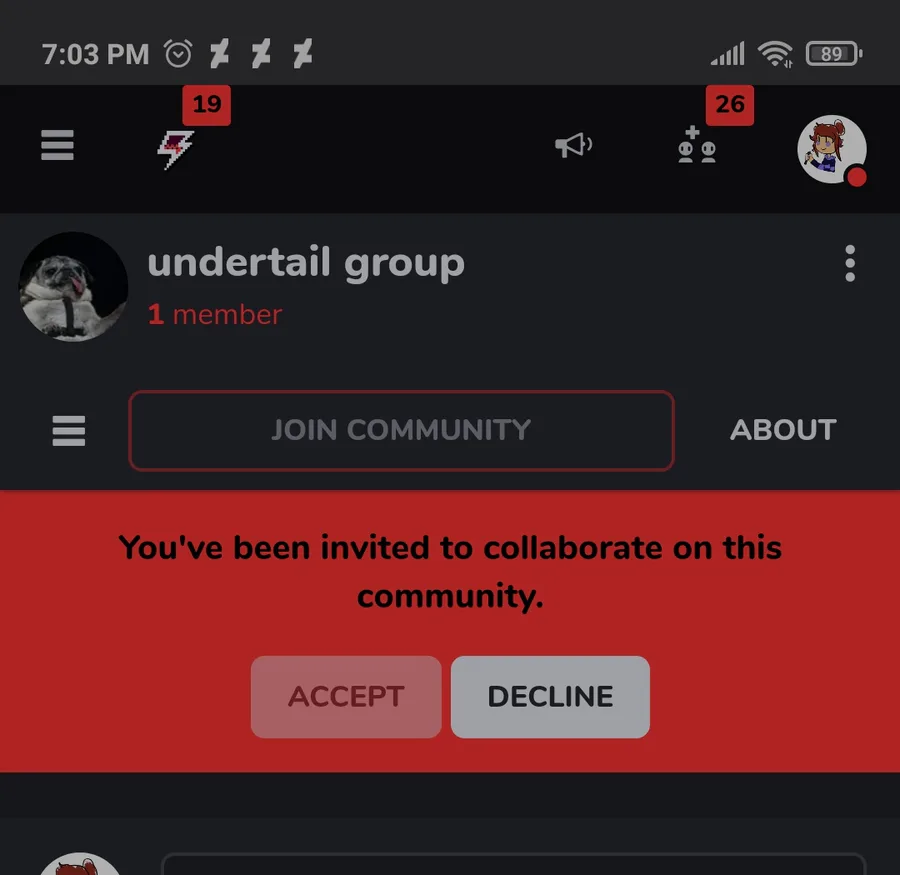The width and height of the screenshot is (900, 875).
Task: Accept the collaboration invite
Action: tap(346, 697)
